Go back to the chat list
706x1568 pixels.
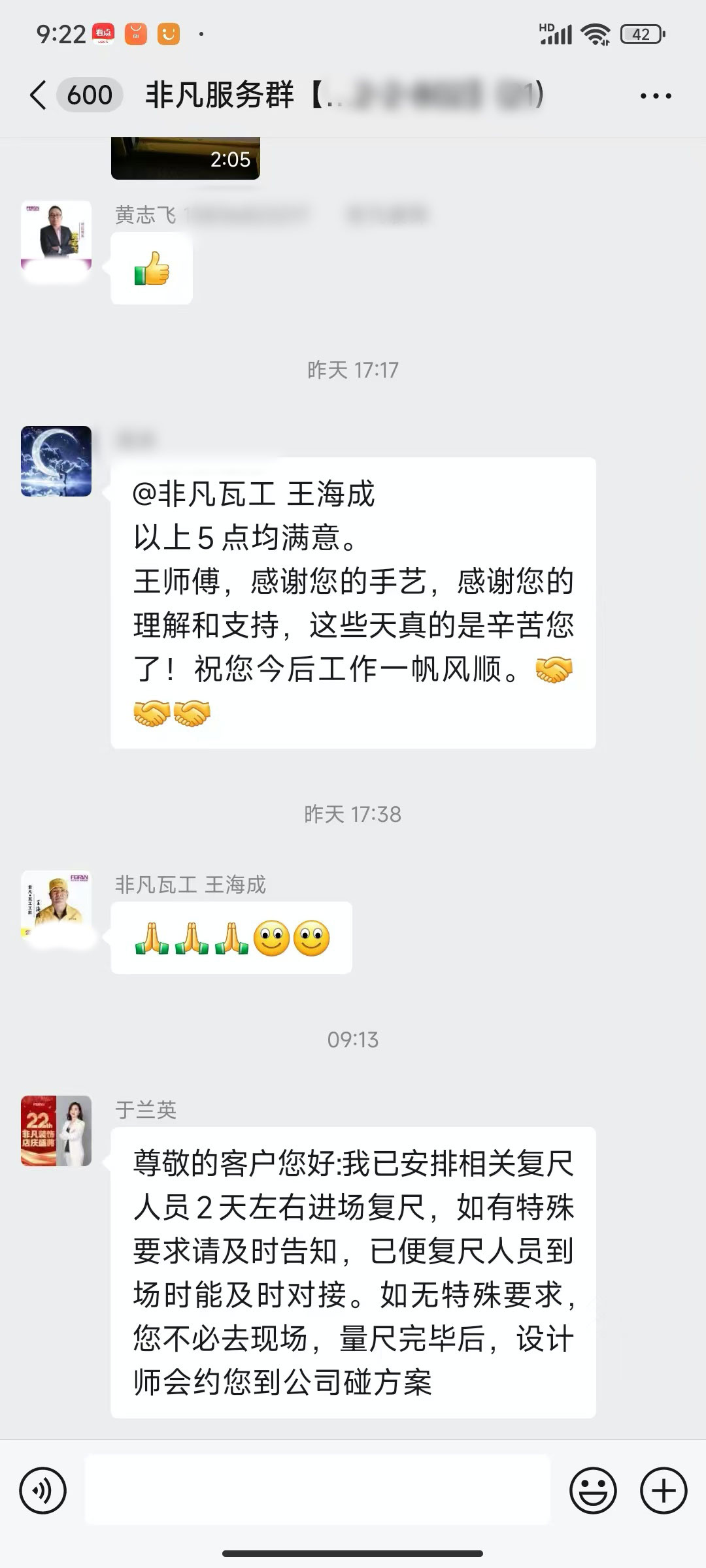pyautogui.click(x=39, y=95)
